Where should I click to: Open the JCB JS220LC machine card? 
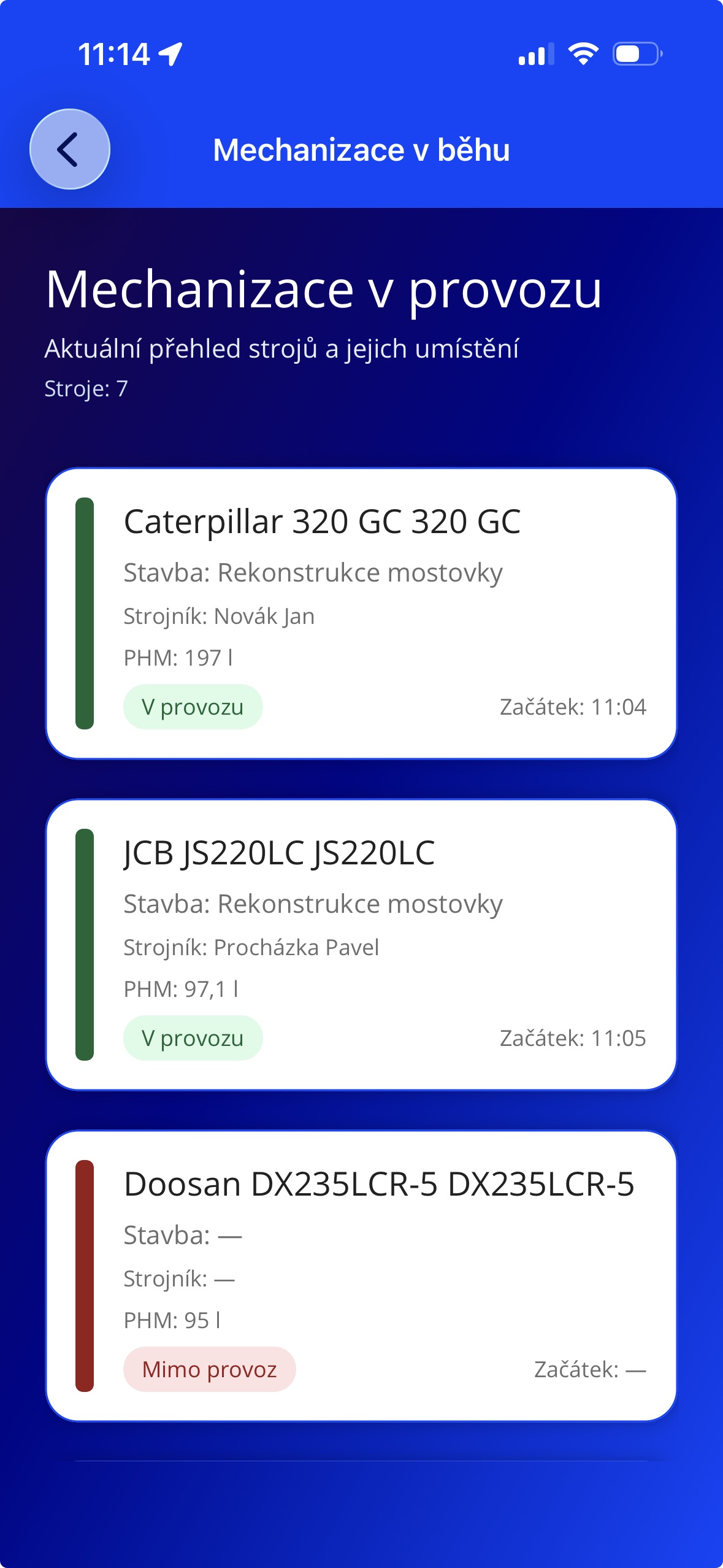361,945
